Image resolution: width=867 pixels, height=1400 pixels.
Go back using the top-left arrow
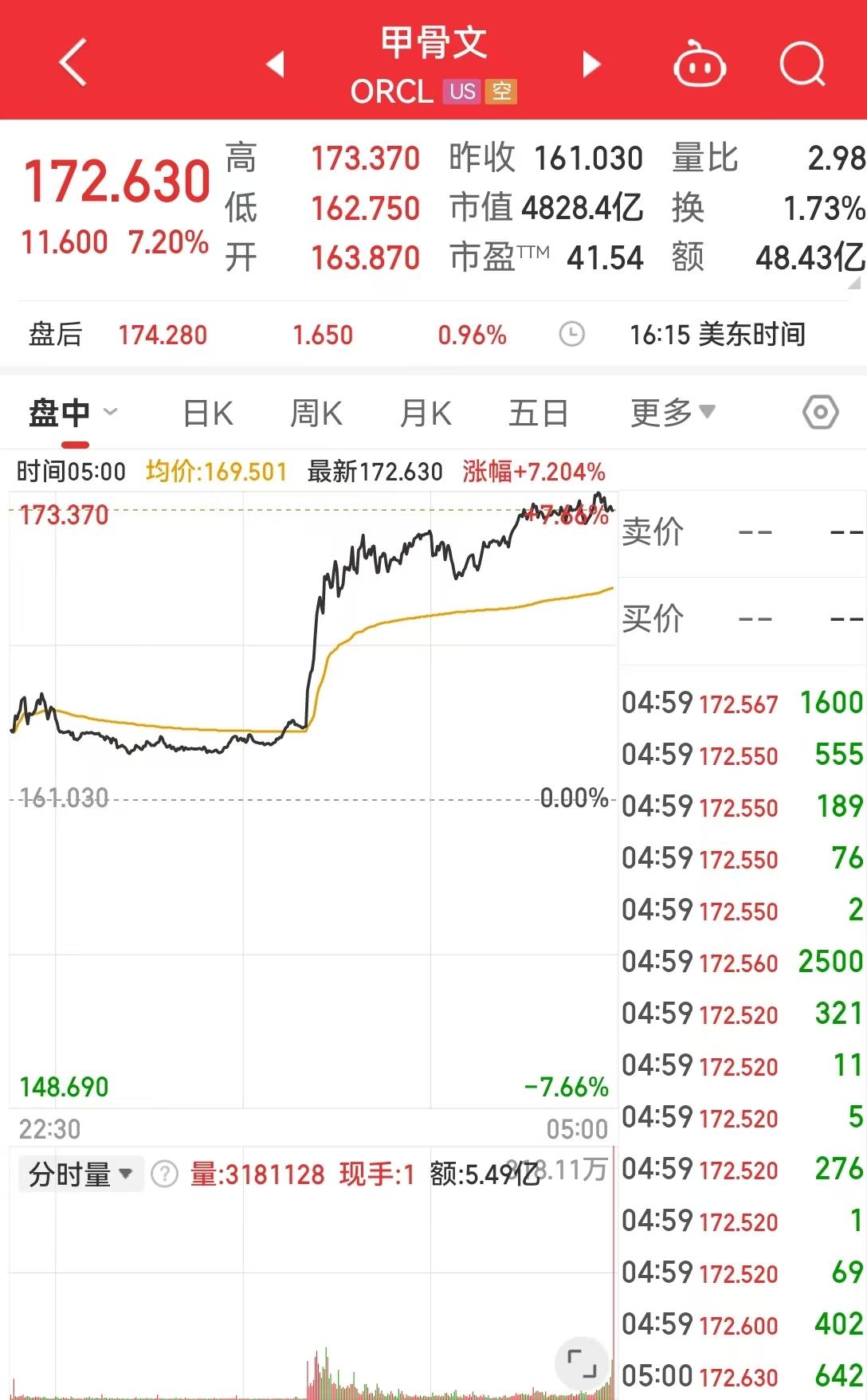click(x=73, y=62)
